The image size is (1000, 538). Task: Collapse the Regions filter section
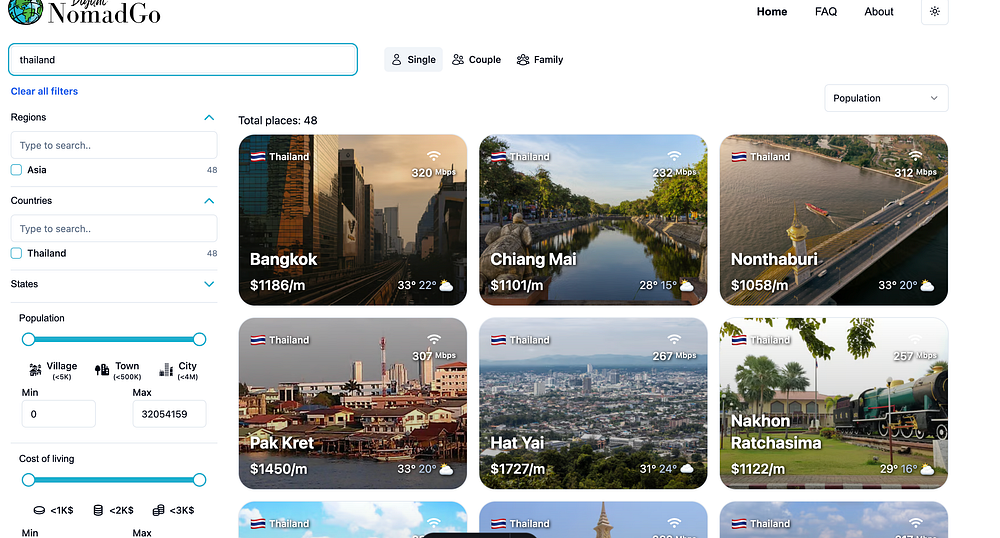(209, 117)
